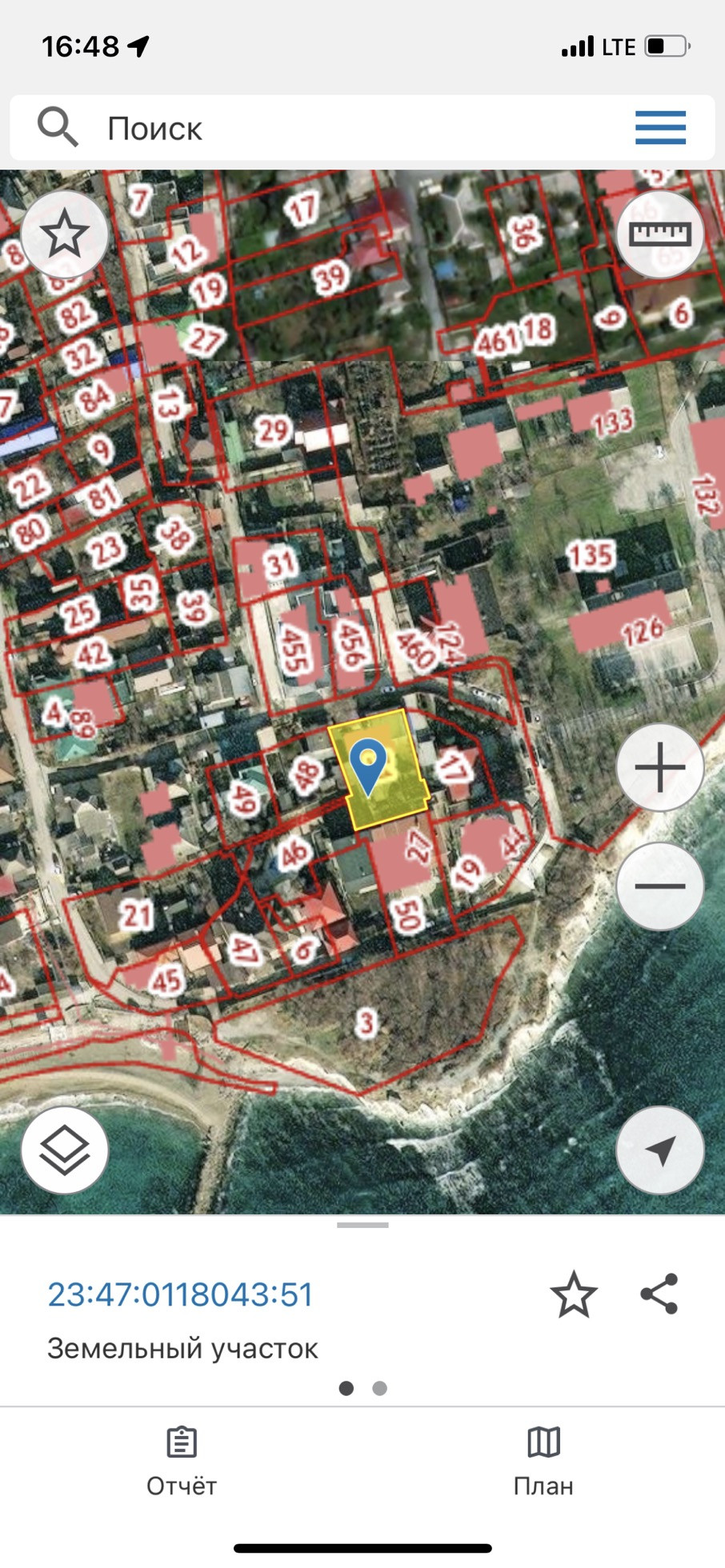Open the hamburger menu

pos(660,128)
